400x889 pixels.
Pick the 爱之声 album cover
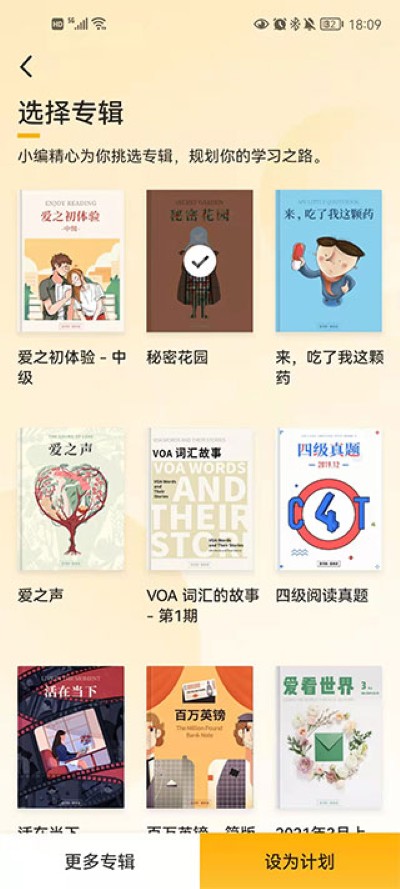pos(71,499)
